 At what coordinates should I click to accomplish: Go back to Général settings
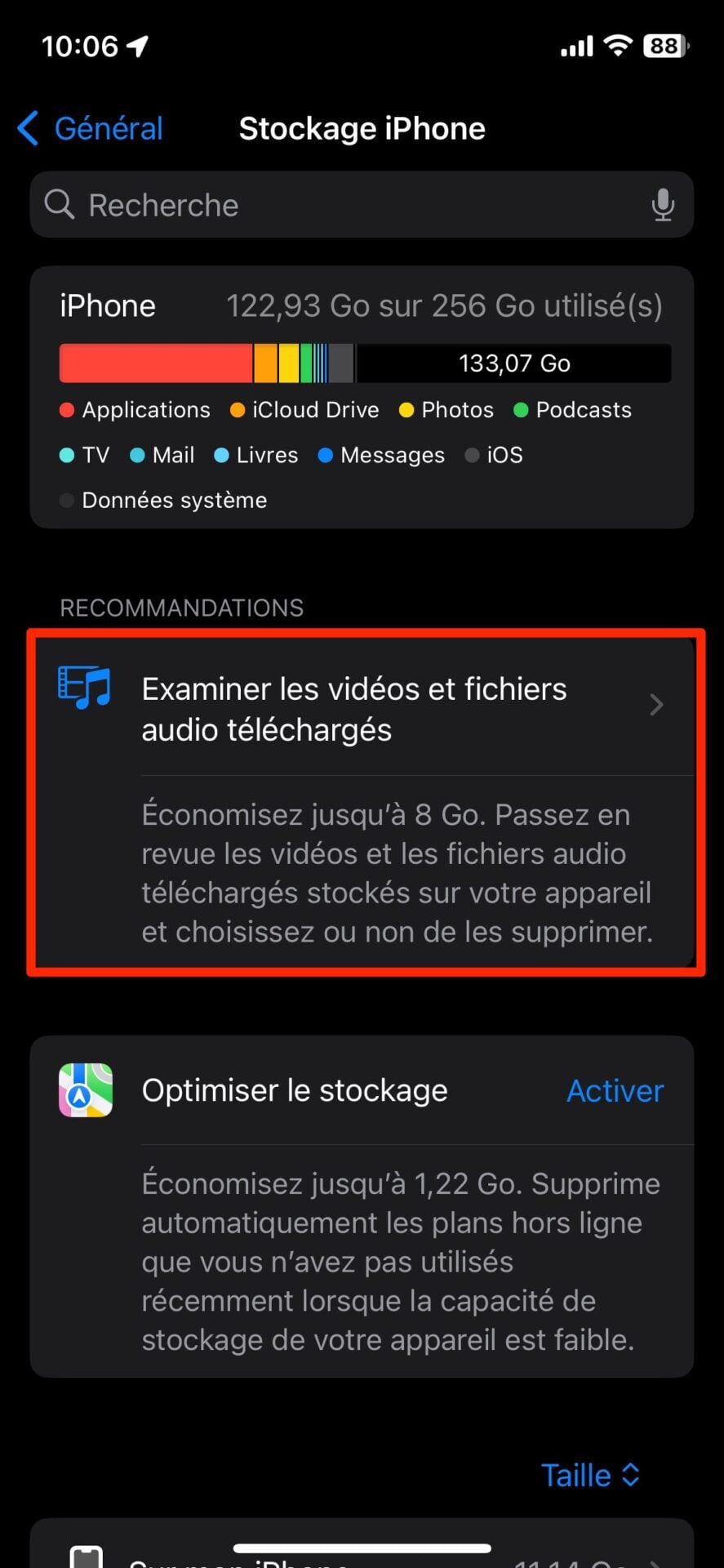91,129
